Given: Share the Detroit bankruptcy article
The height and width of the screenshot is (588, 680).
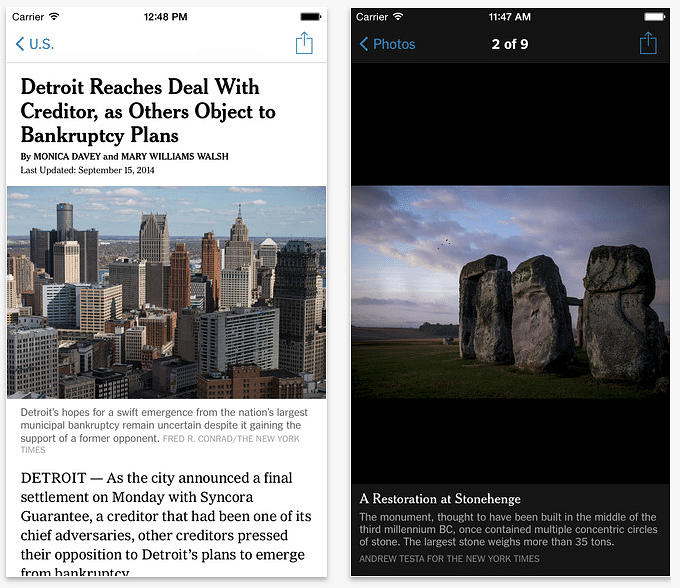Looking at the screenshot, I should coord(304,43).
